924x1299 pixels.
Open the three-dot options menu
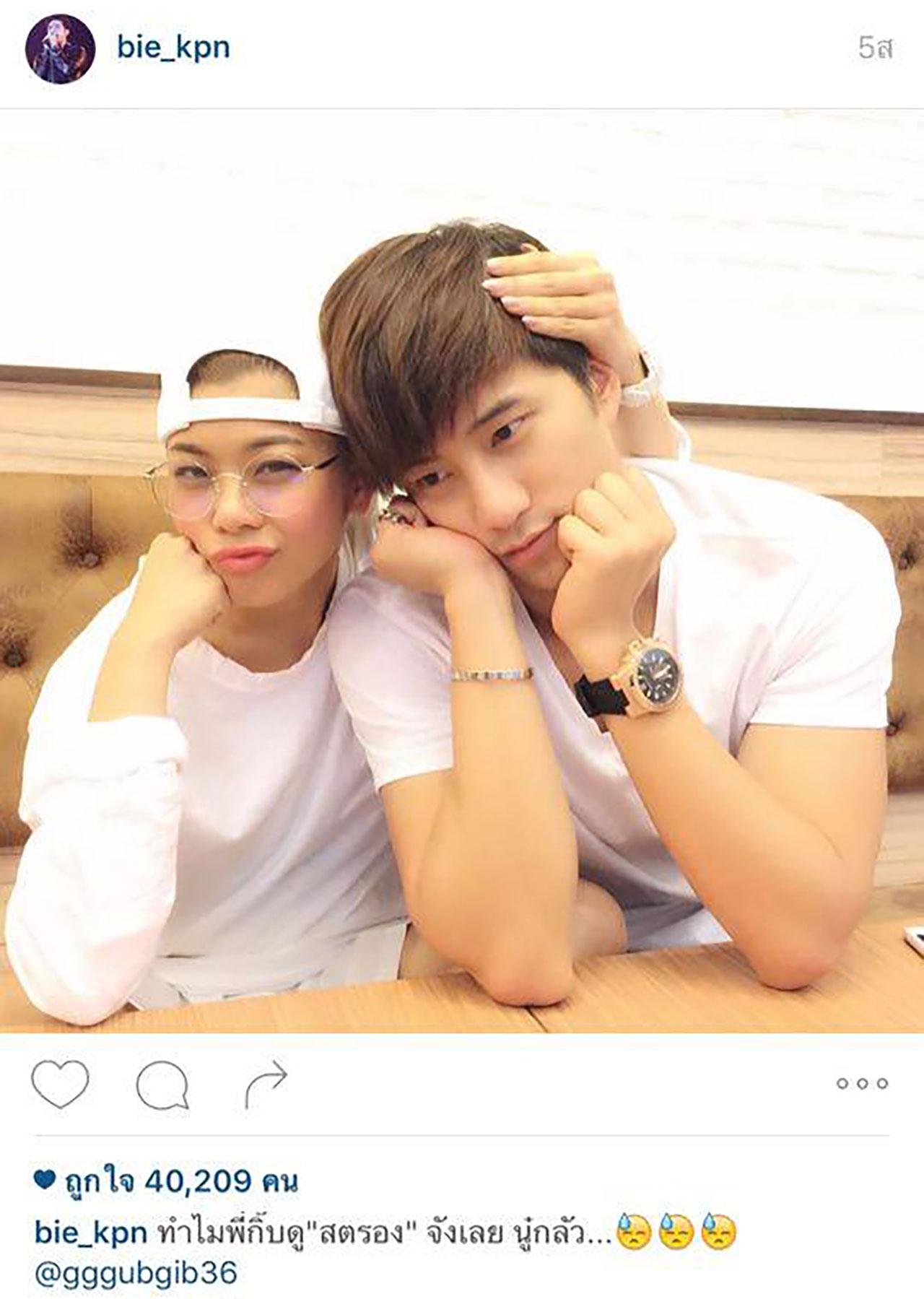click(862, 1084)
